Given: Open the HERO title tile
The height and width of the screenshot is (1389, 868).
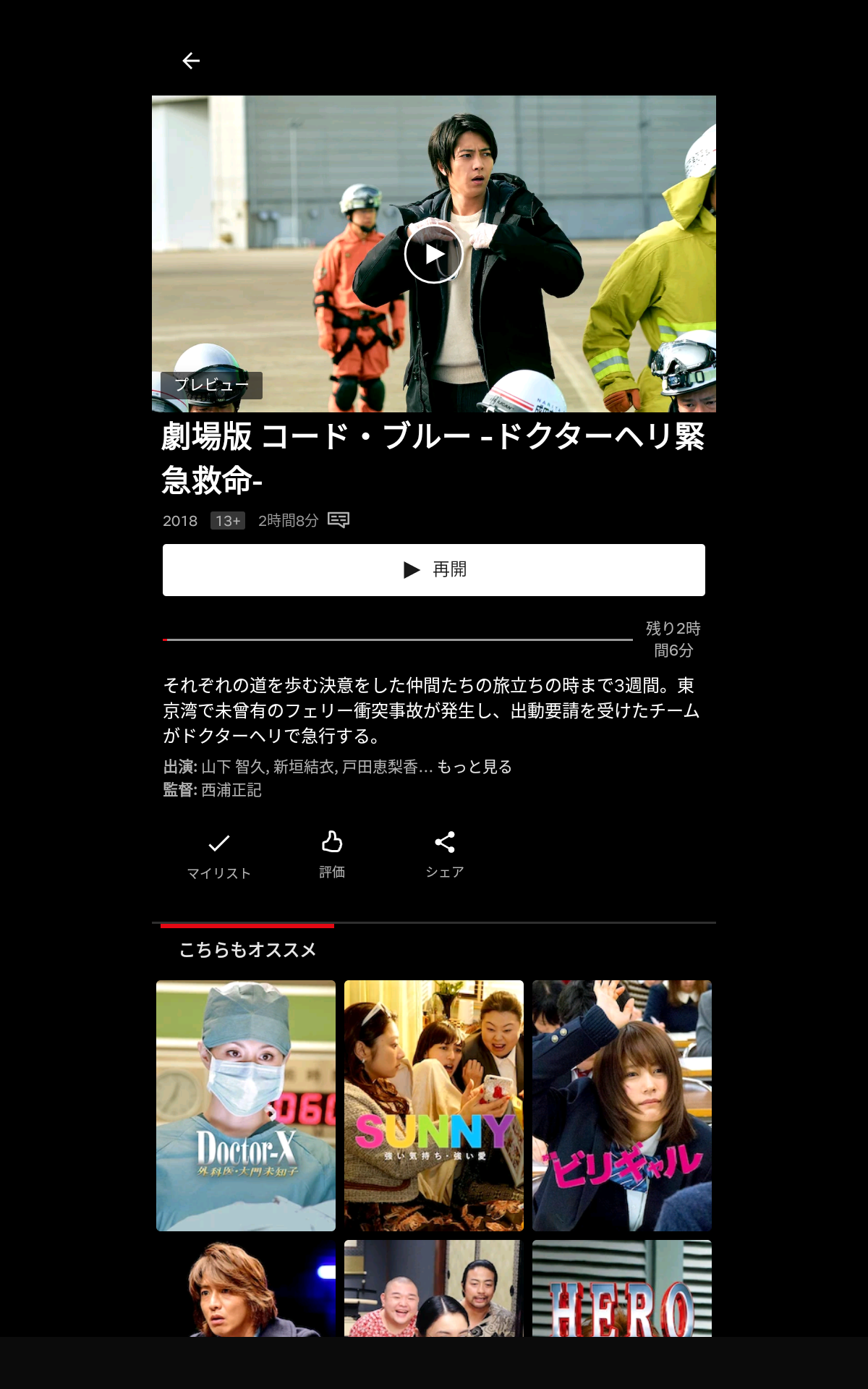Looking at the screenshot, I should (622, 1289).
